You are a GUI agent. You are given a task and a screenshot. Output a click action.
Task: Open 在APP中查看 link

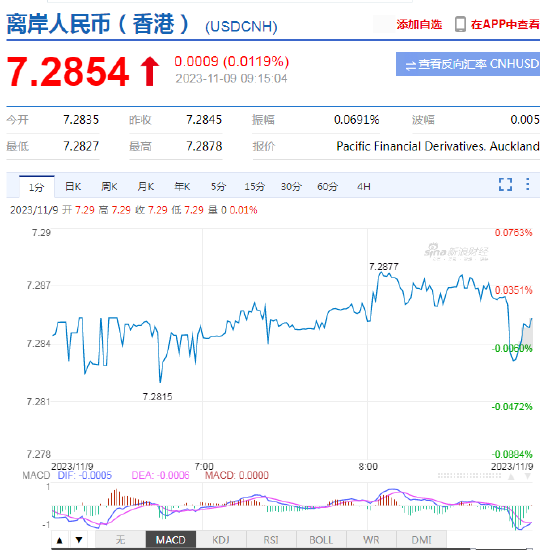[497, 24]
